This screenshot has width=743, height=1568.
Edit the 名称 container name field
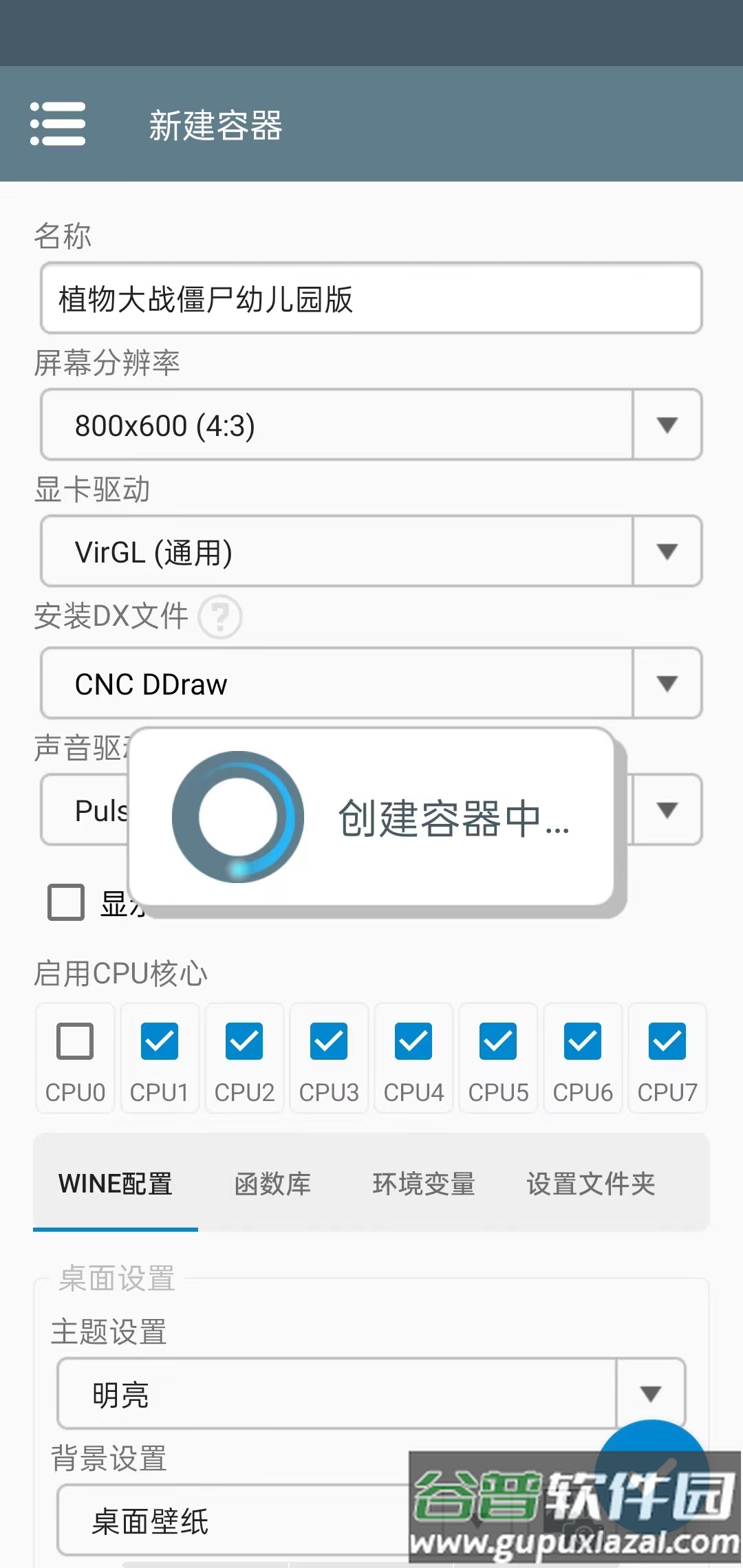coord(371,298)
